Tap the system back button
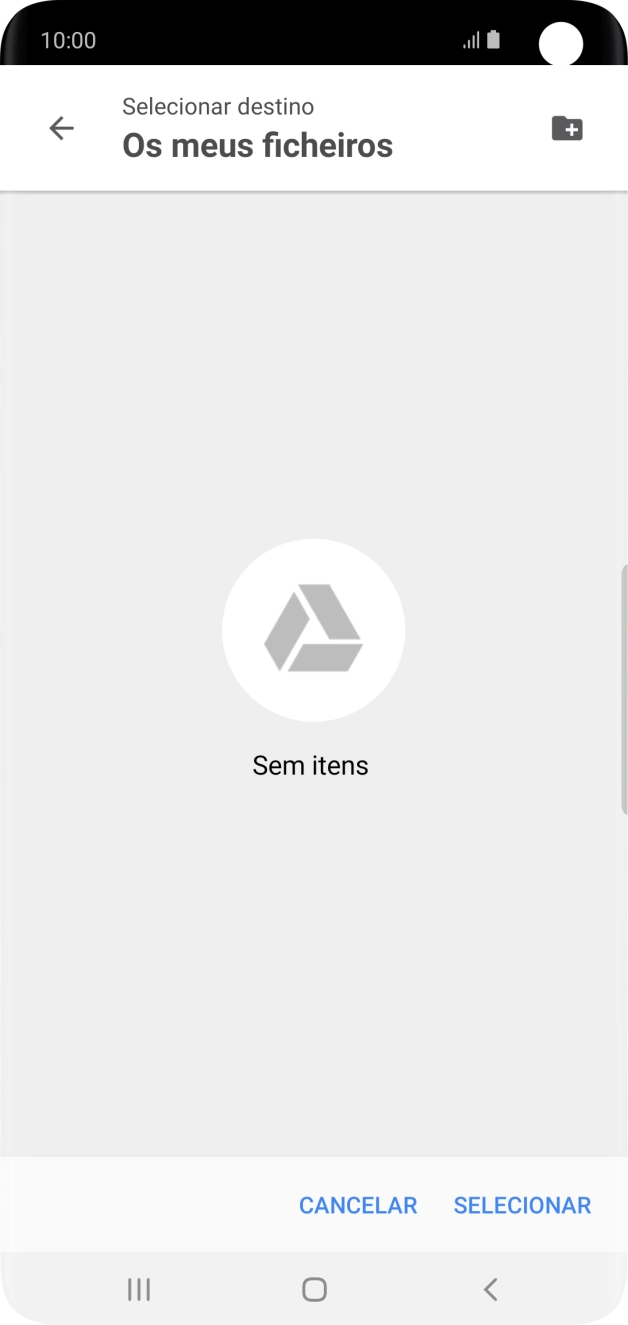The image size is (628, 1325). pyautogui.click(x=490, y=1290)
